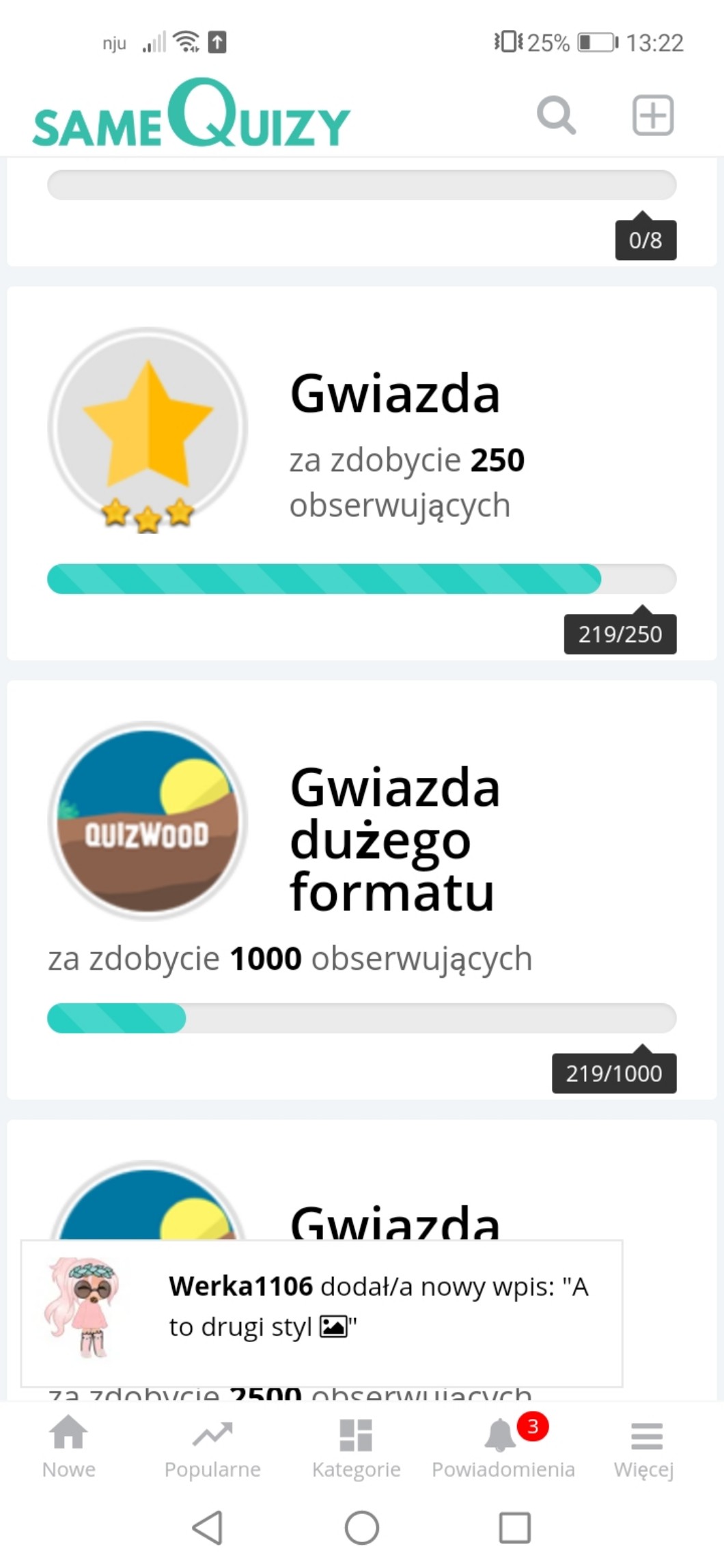Go back with the system back button

[x=208, y=1527]
